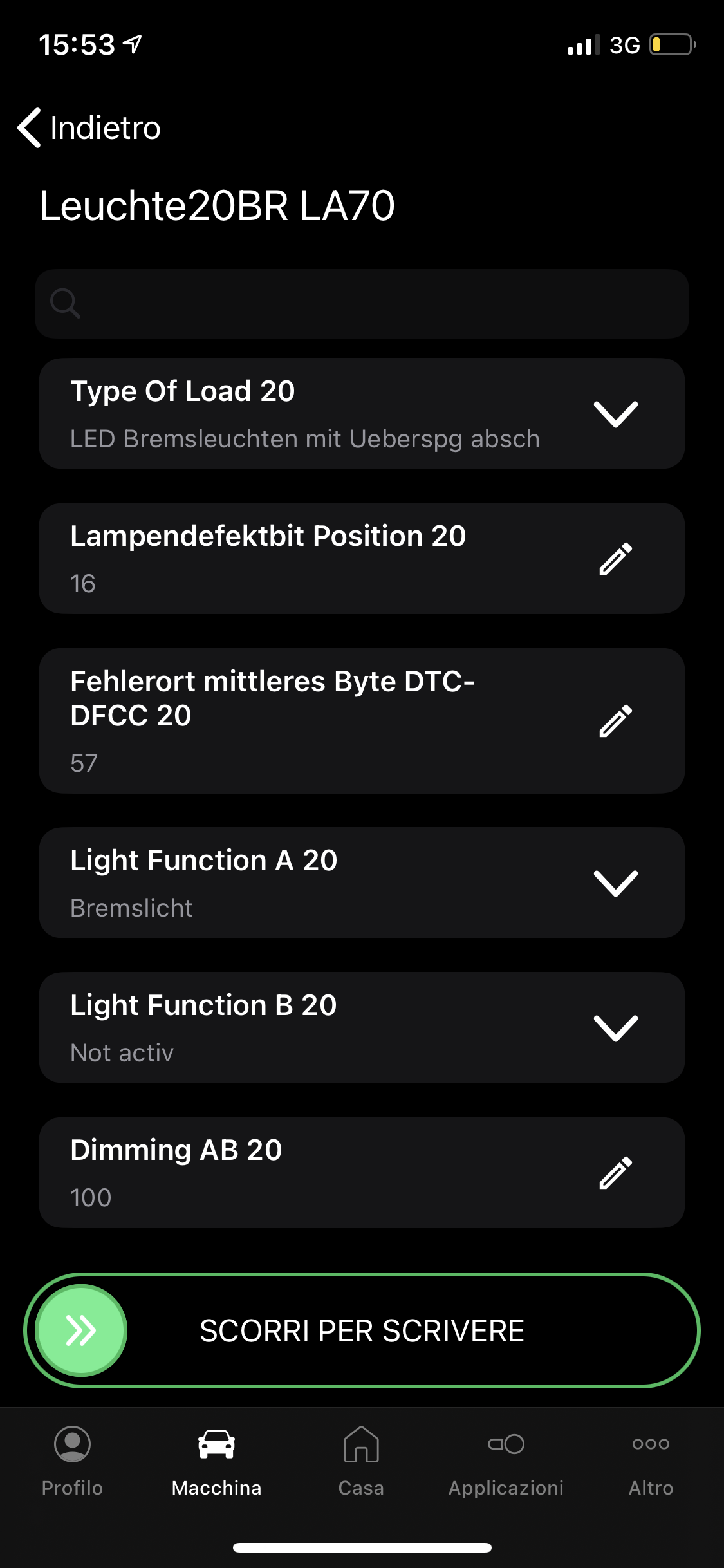Edit the Dimming AB 20 value
This screenshot has height=1568, width=724.
615,1172
